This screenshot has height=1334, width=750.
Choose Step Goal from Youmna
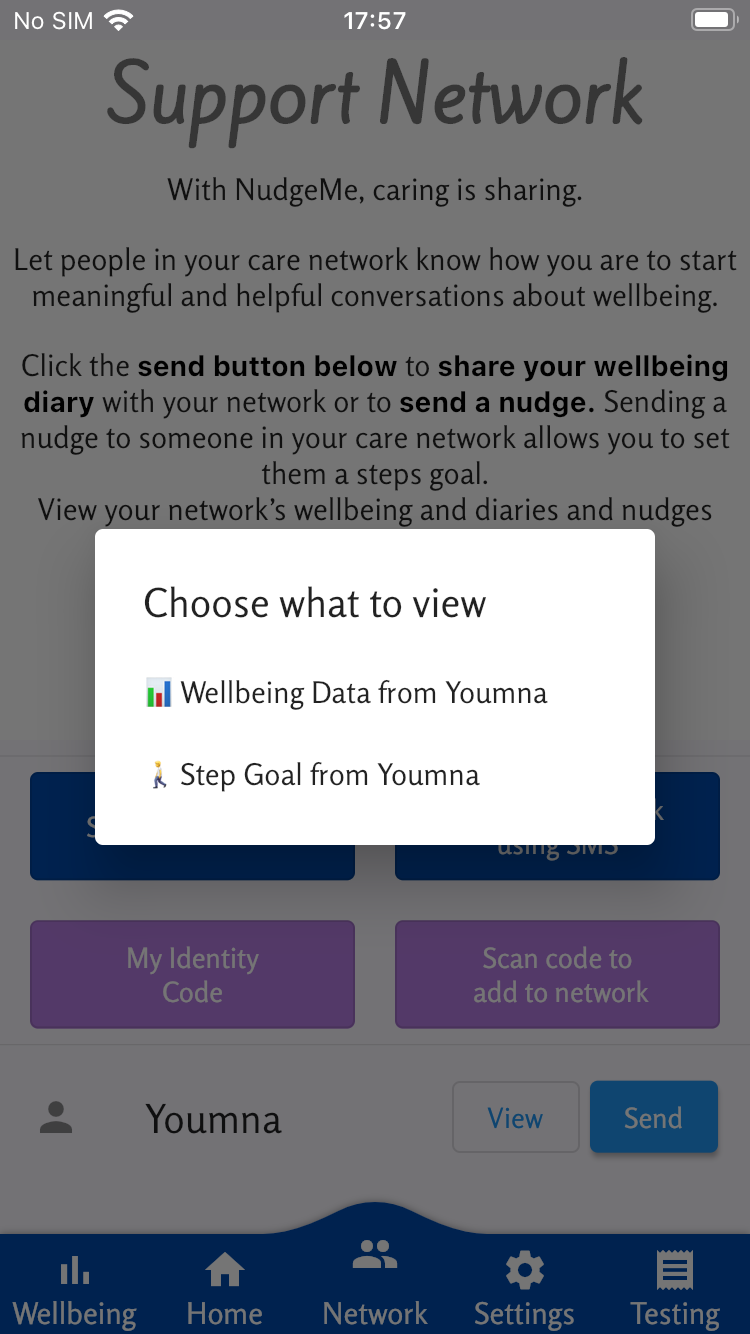(312, 775)
